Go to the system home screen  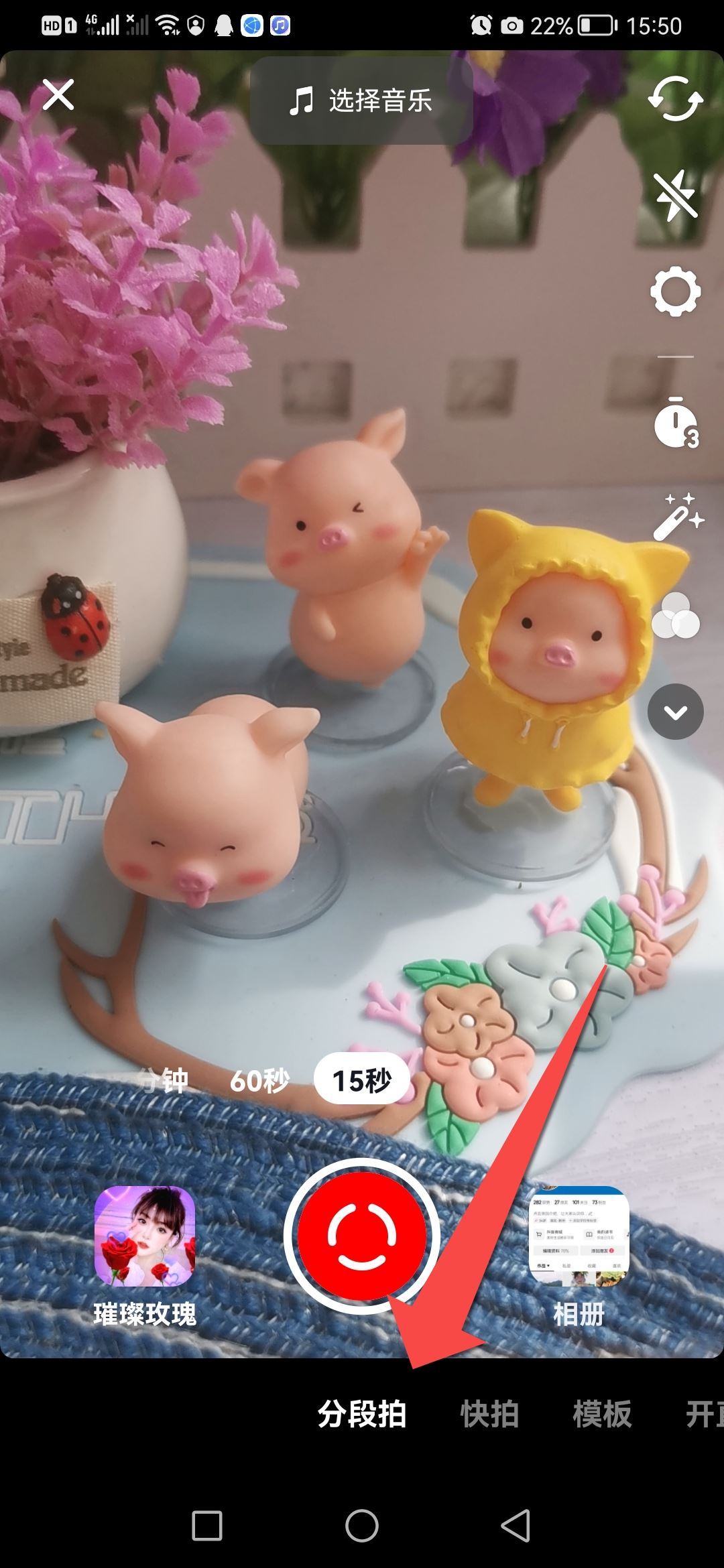tap(362, 1526)
